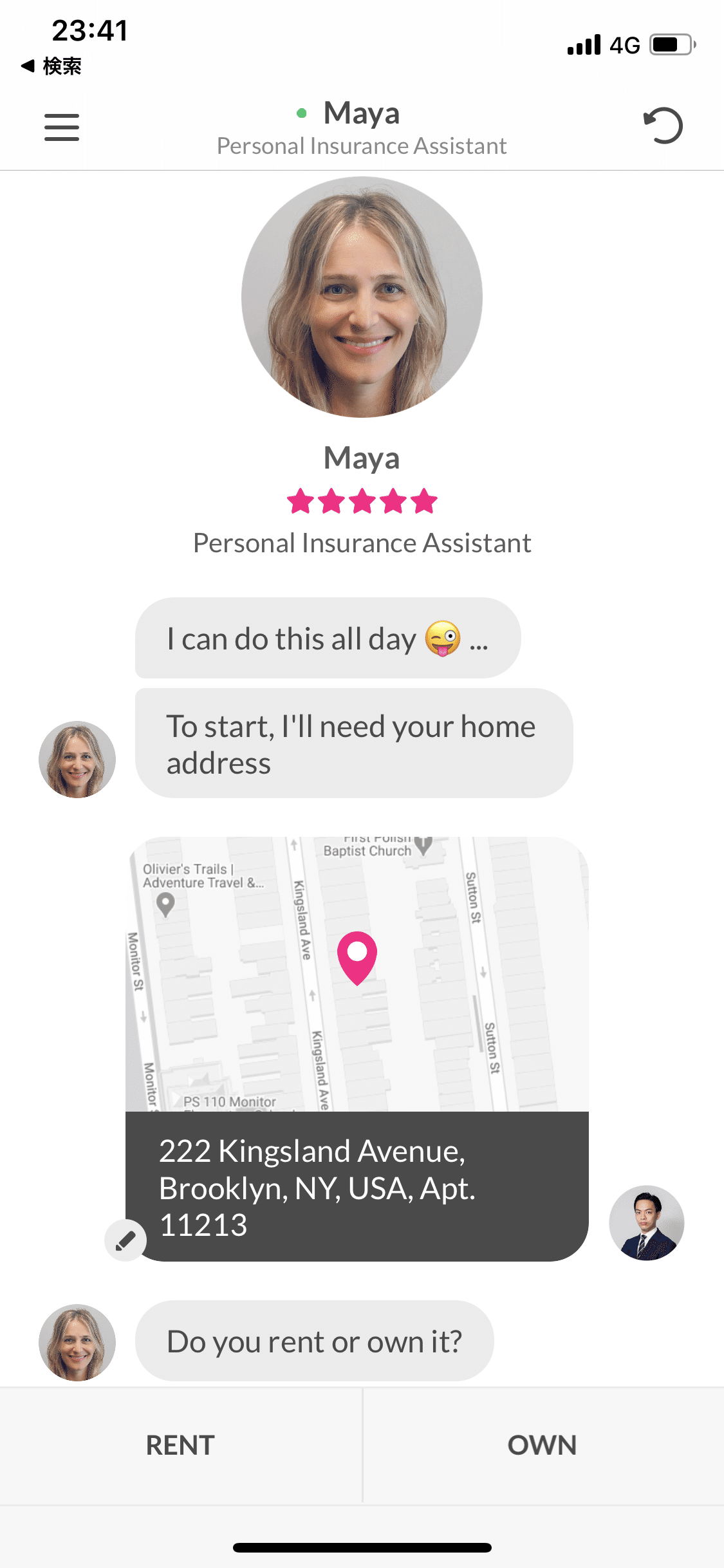Choose RENT as the answer

tap(180, 1445)
